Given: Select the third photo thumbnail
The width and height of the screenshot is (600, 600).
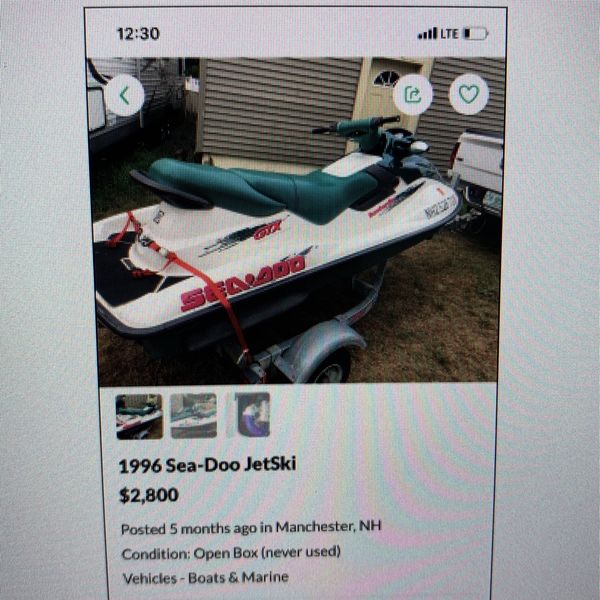Looking at the screenshot, I should 252,415.
